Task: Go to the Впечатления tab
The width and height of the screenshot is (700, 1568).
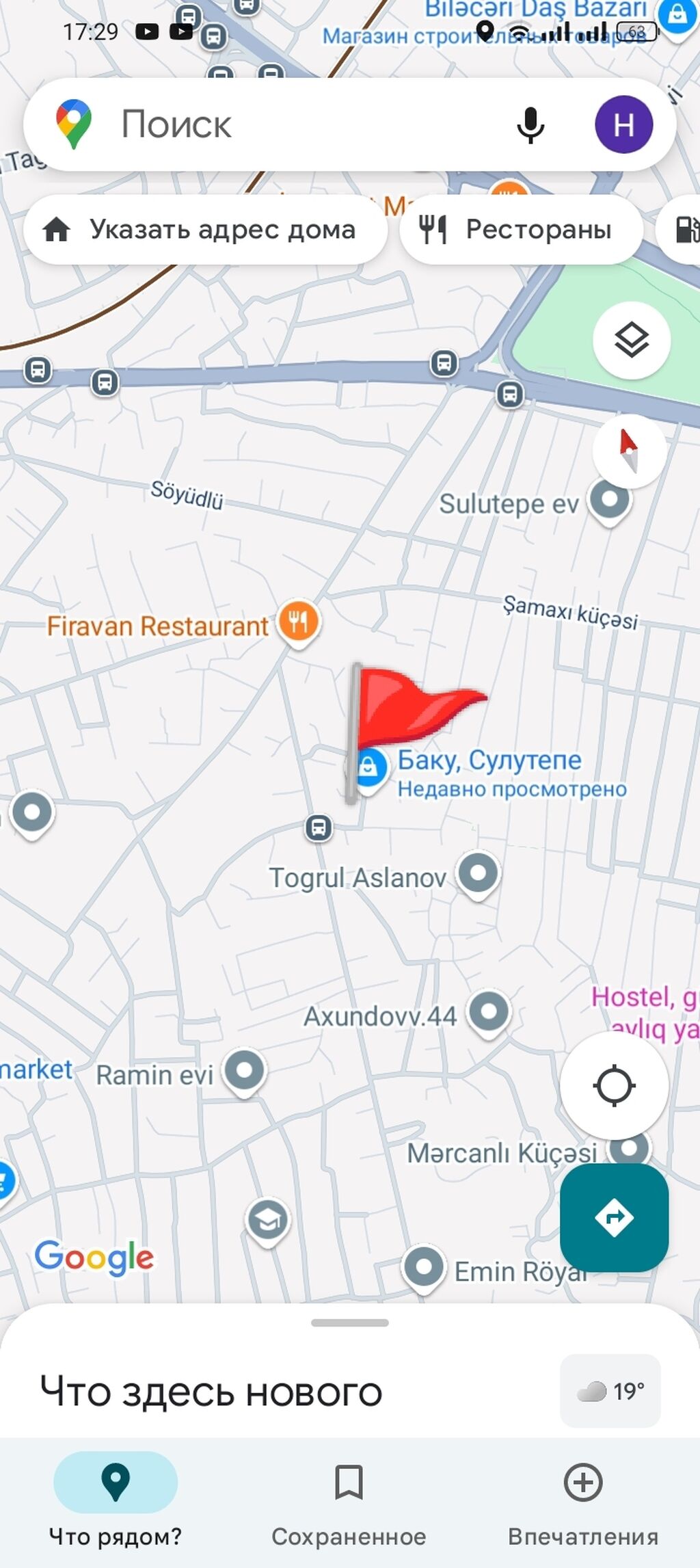Action: [x=582, y=1499]
